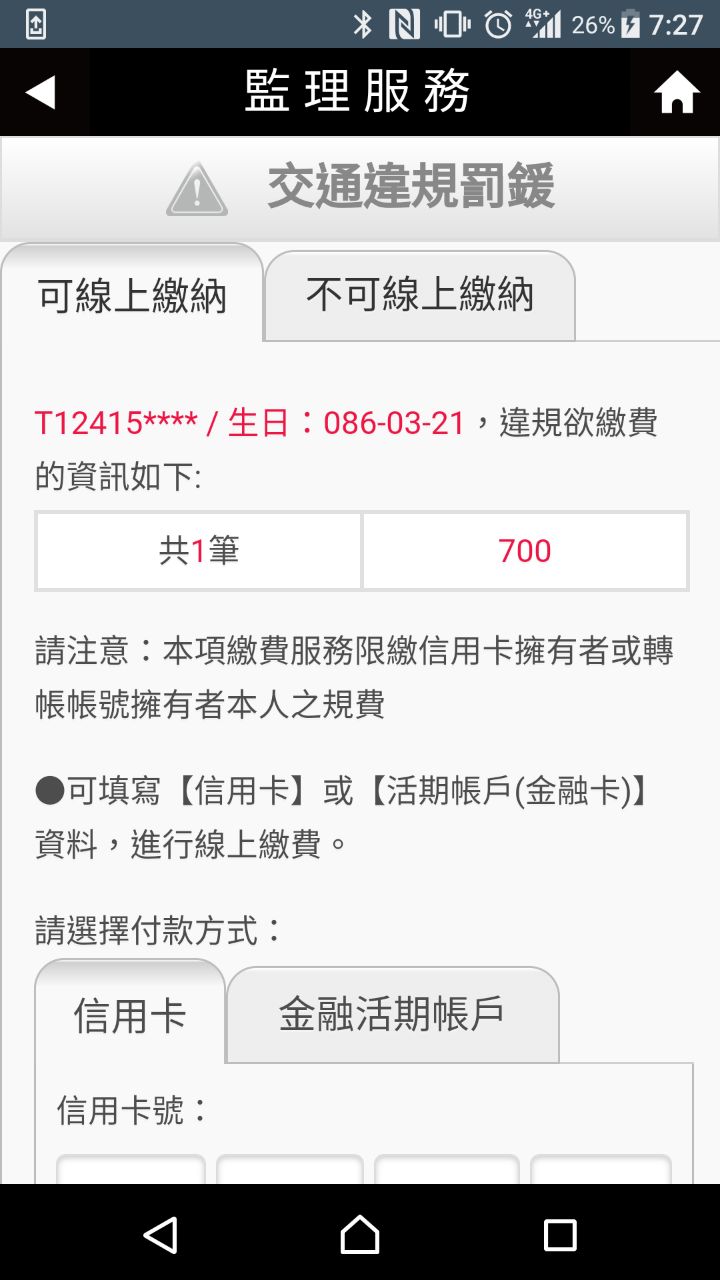720x1280 pixels.
Task: Select the 信用卡 payment tab
Action: [x=130, y=1015]
